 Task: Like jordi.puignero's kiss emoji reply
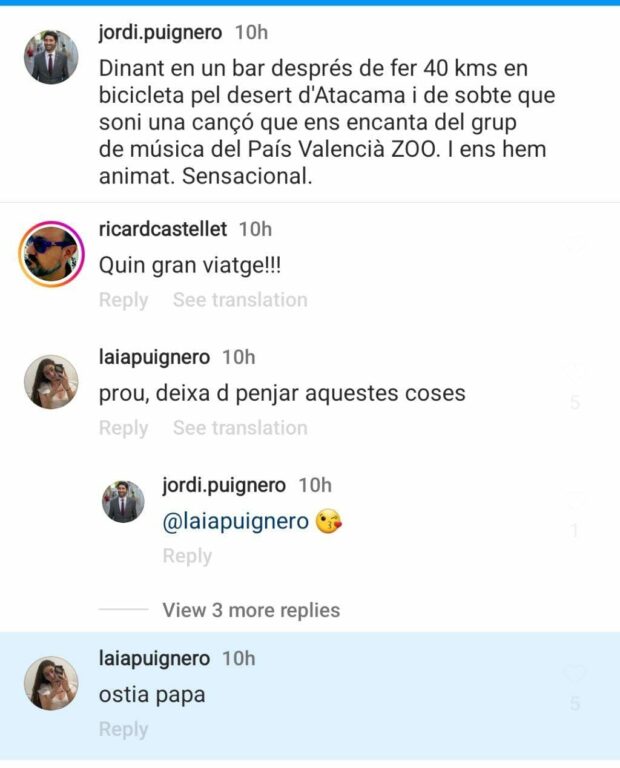[x=575, y=502]
